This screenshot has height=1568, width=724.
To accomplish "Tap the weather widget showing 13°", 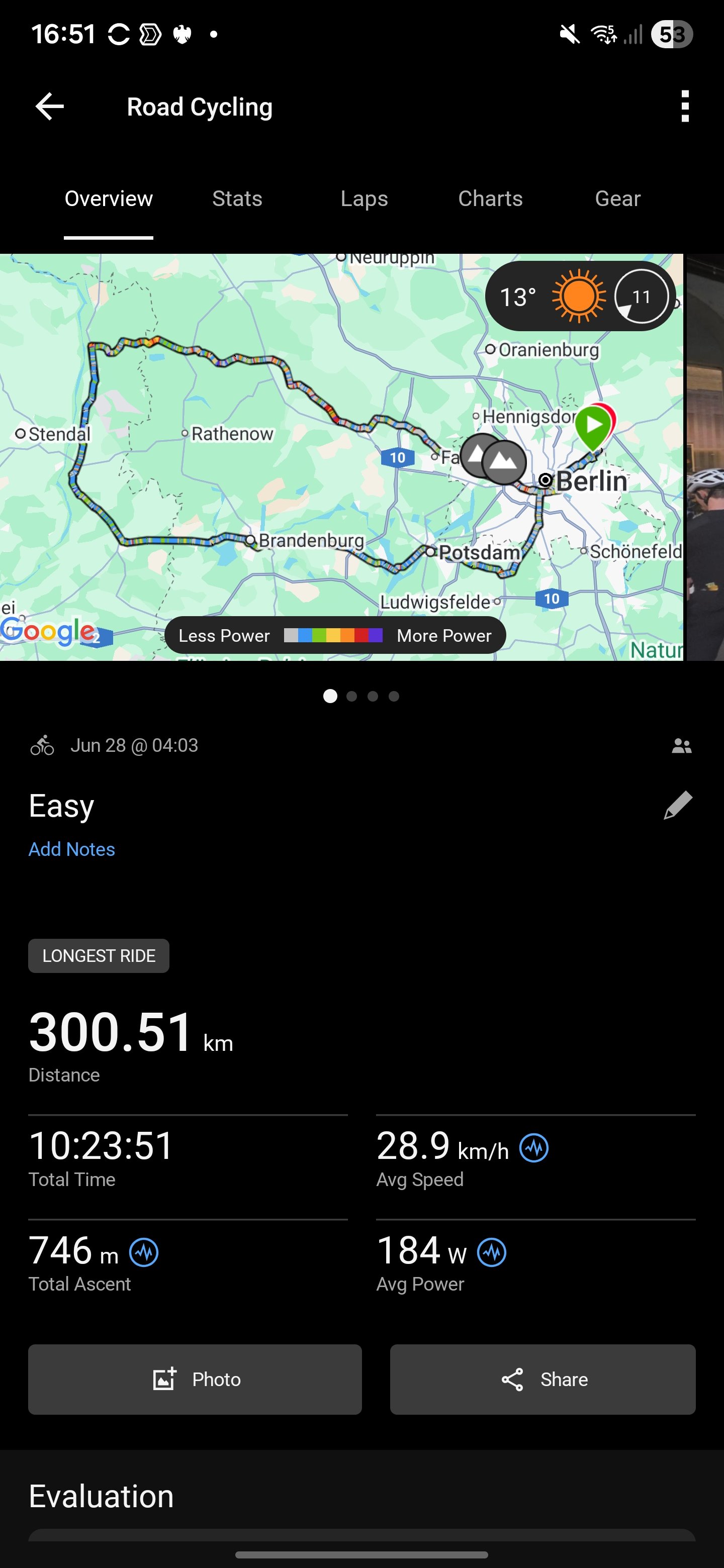I will (x=580, y=297).
